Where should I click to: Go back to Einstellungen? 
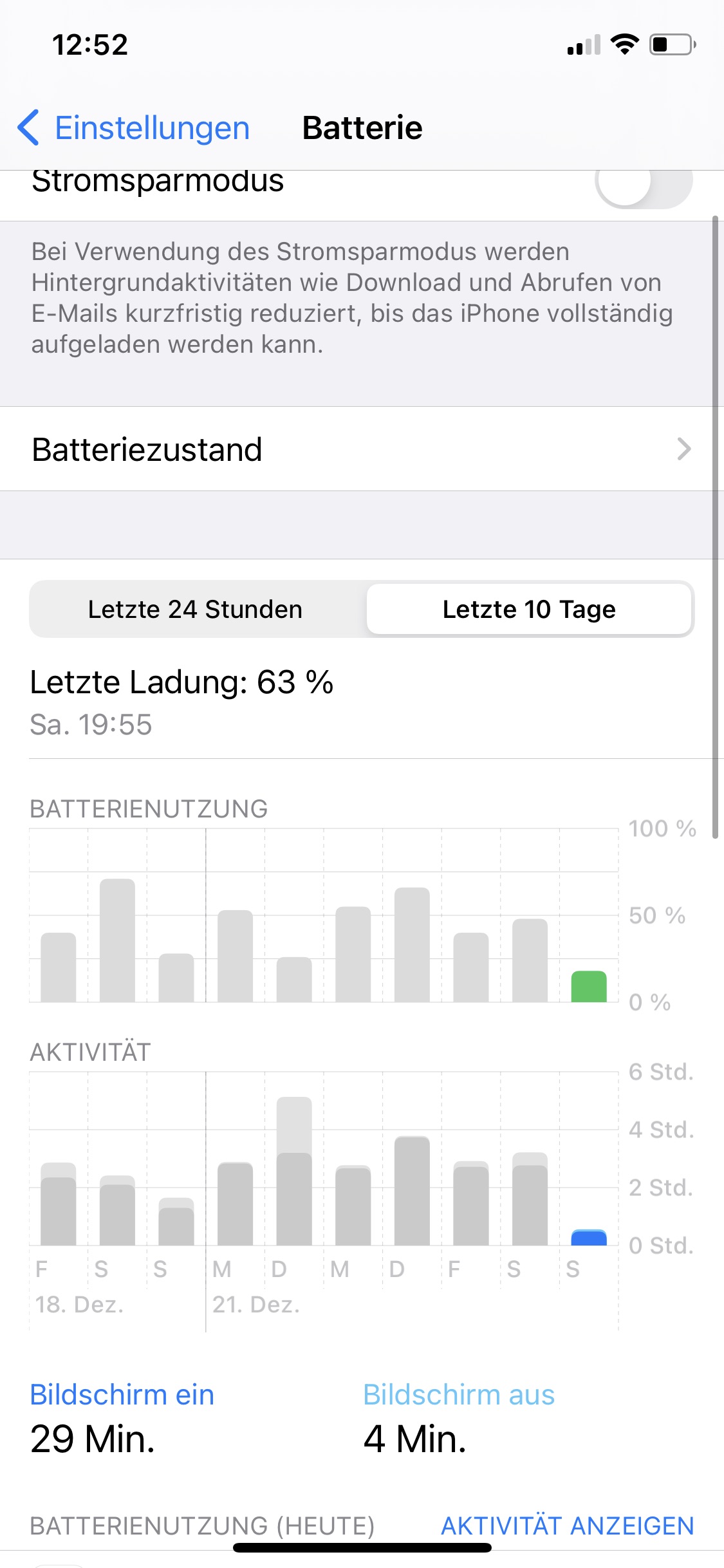(134, 127)
